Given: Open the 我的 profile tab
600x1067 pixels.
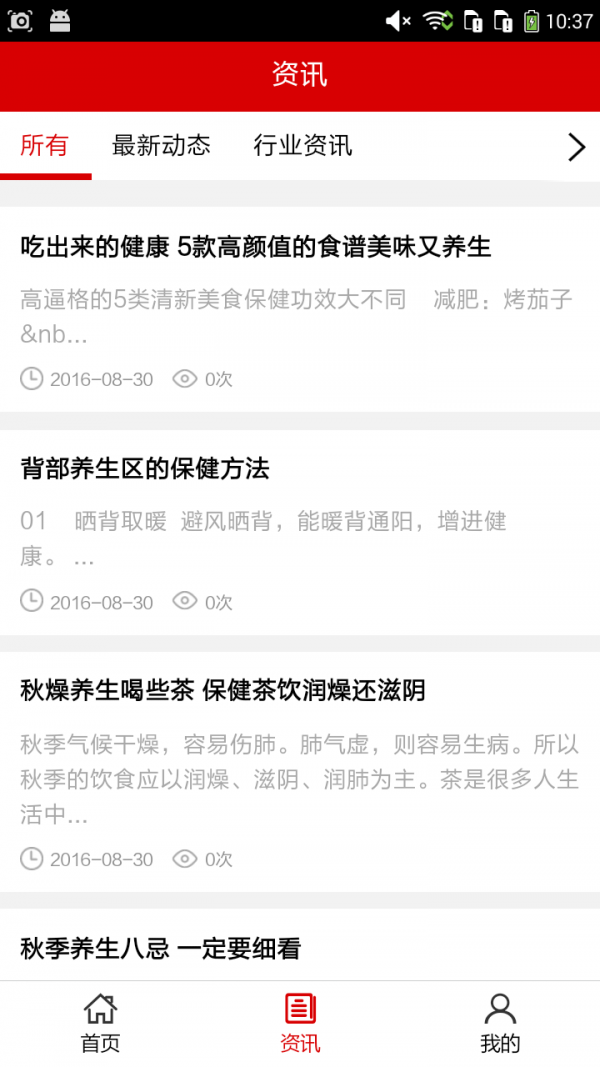Looking at the screenshot, I should pyautogui.click(x=500, y=1023).
